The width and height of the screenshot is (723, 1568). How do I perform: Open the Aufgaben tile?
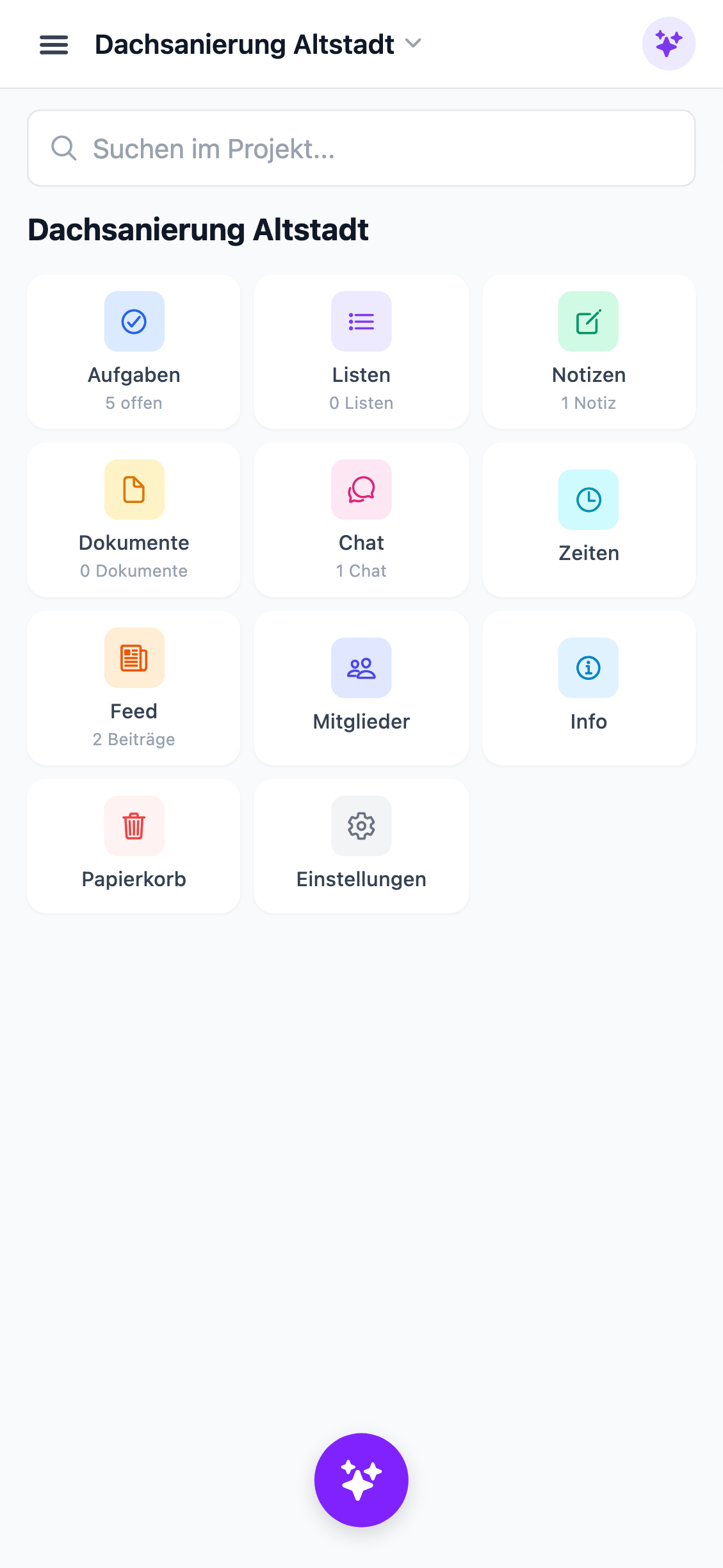[134, 352]
